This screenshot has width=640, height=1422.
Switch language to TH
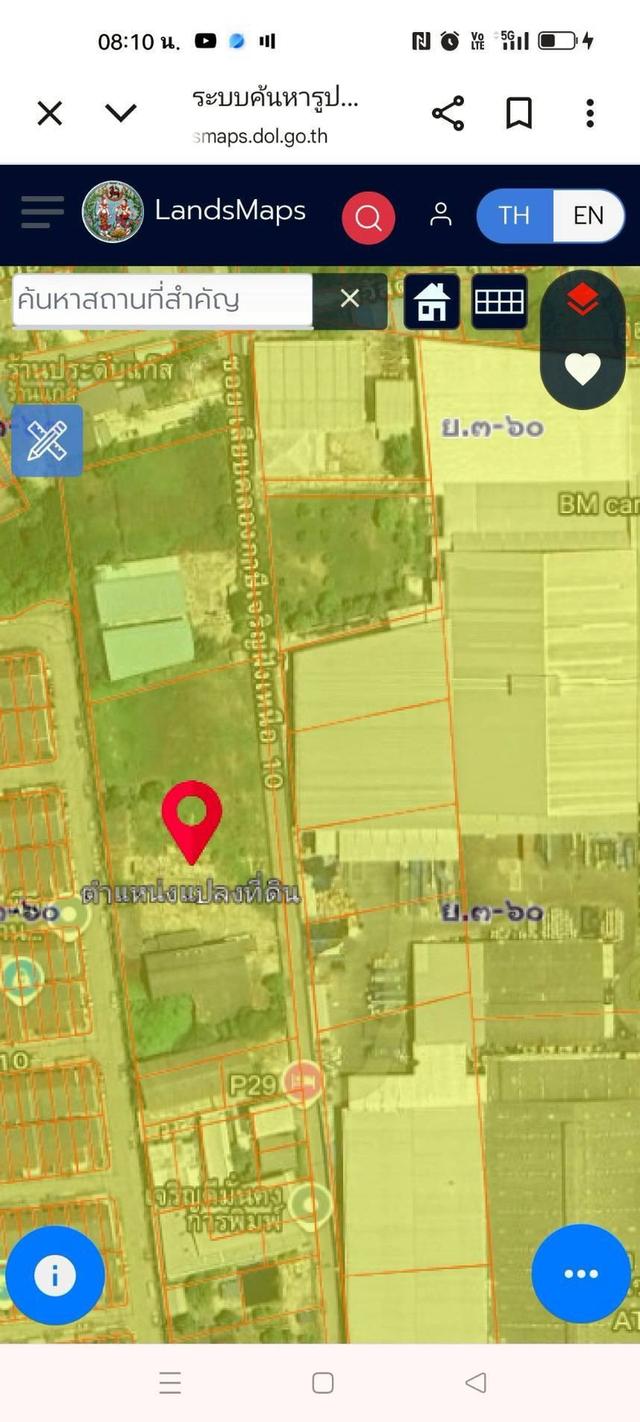click(514, 216)
